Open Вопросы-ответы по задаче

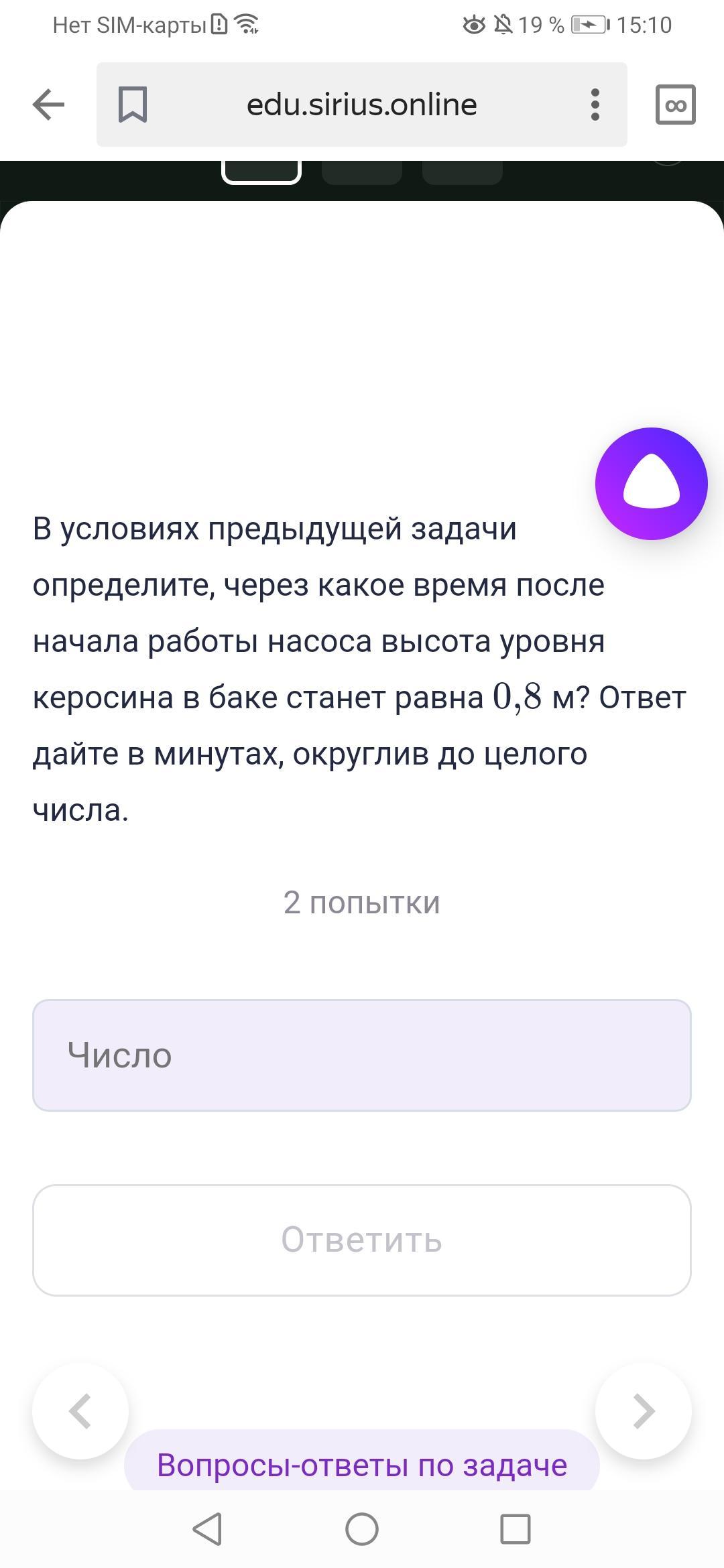(362, 1465)
